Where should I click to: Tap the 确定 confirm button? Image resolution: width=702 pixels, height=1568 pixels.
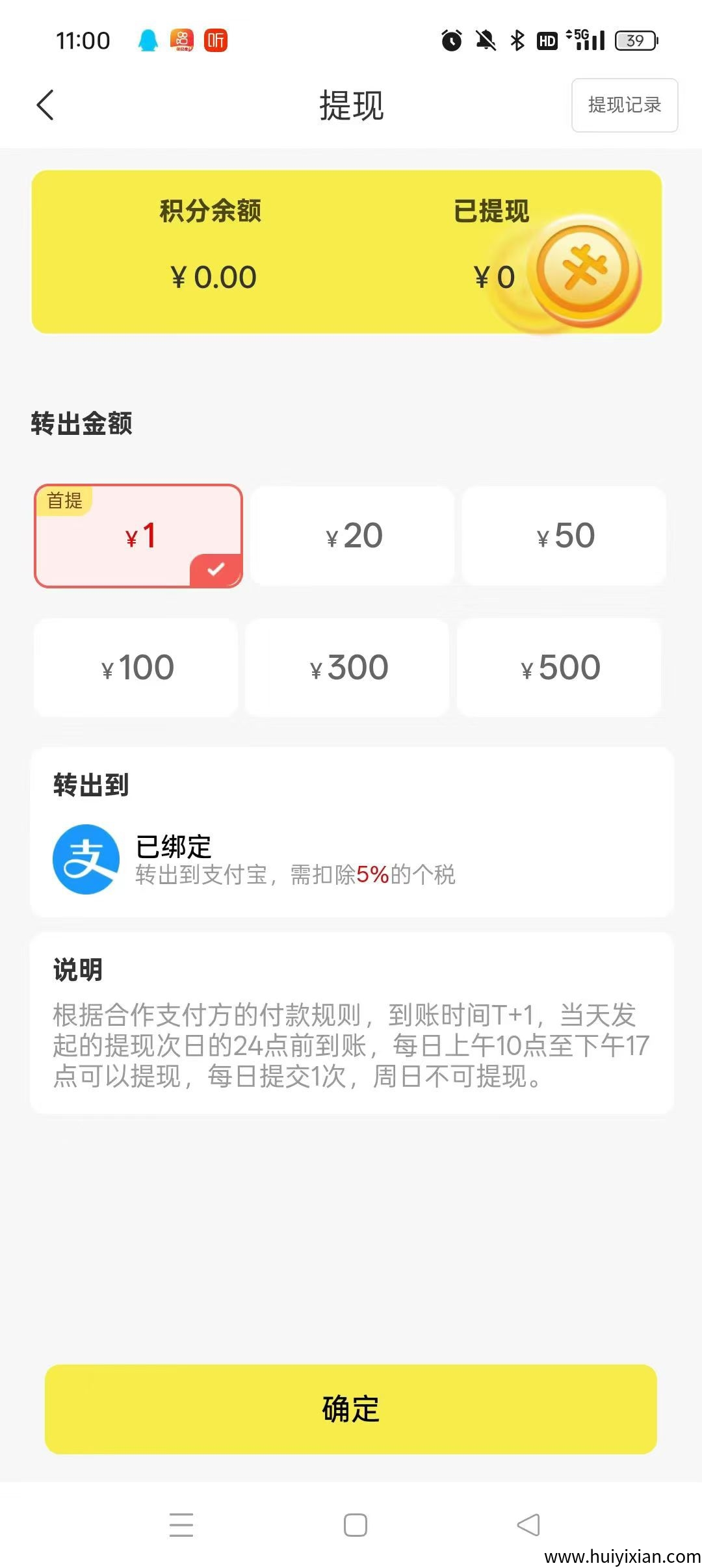pyautogui.click(x=351, y=1409)
